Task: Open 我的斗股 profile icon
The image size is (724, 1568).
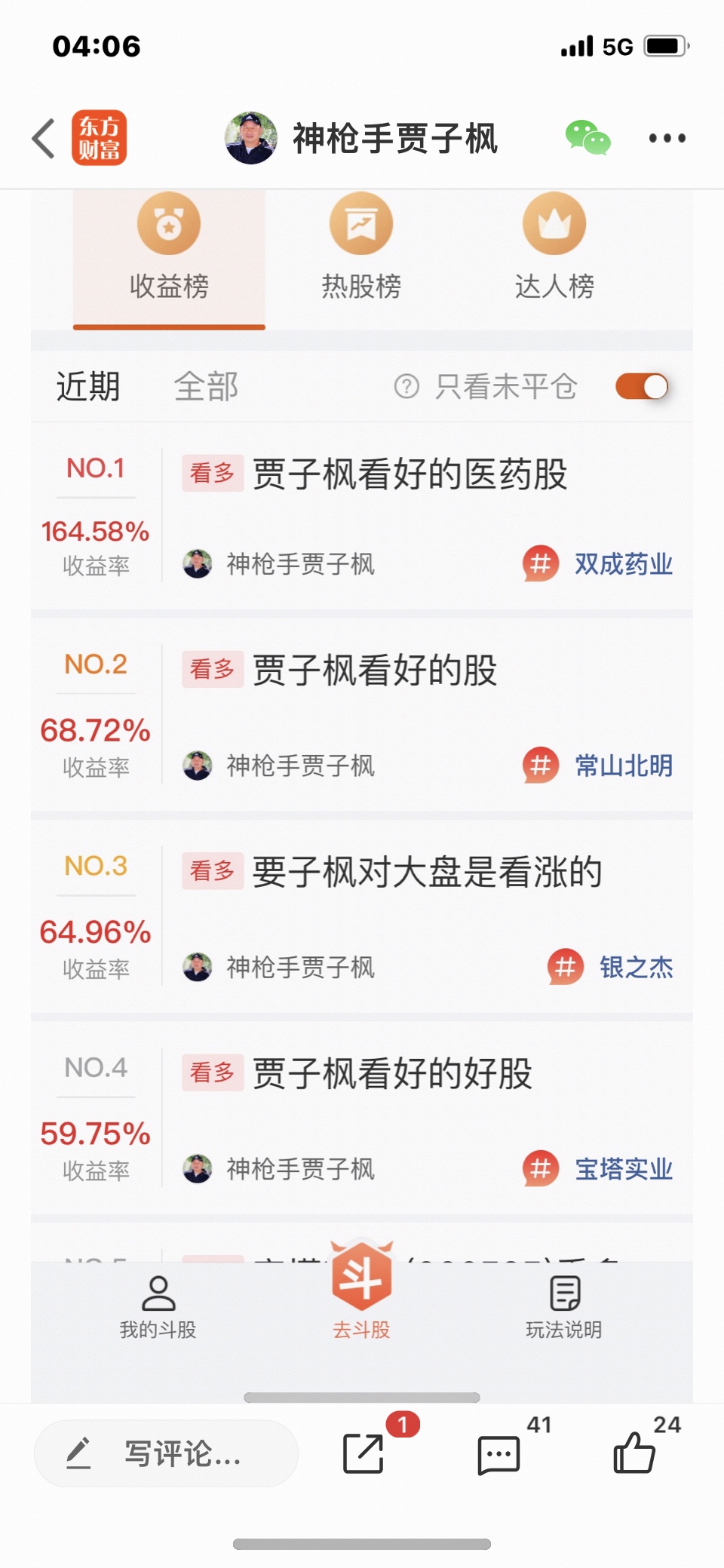Action: 157,1290
